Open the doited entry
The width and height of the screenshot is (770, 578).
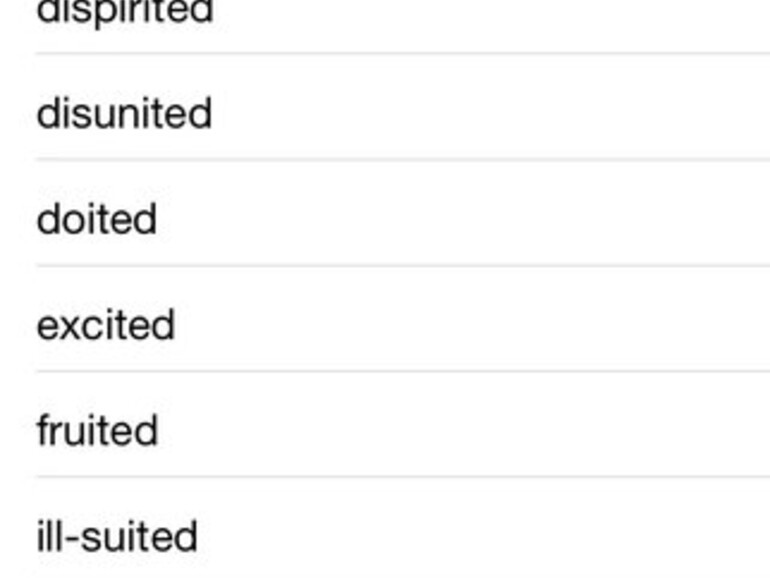(x=97, y=219)
